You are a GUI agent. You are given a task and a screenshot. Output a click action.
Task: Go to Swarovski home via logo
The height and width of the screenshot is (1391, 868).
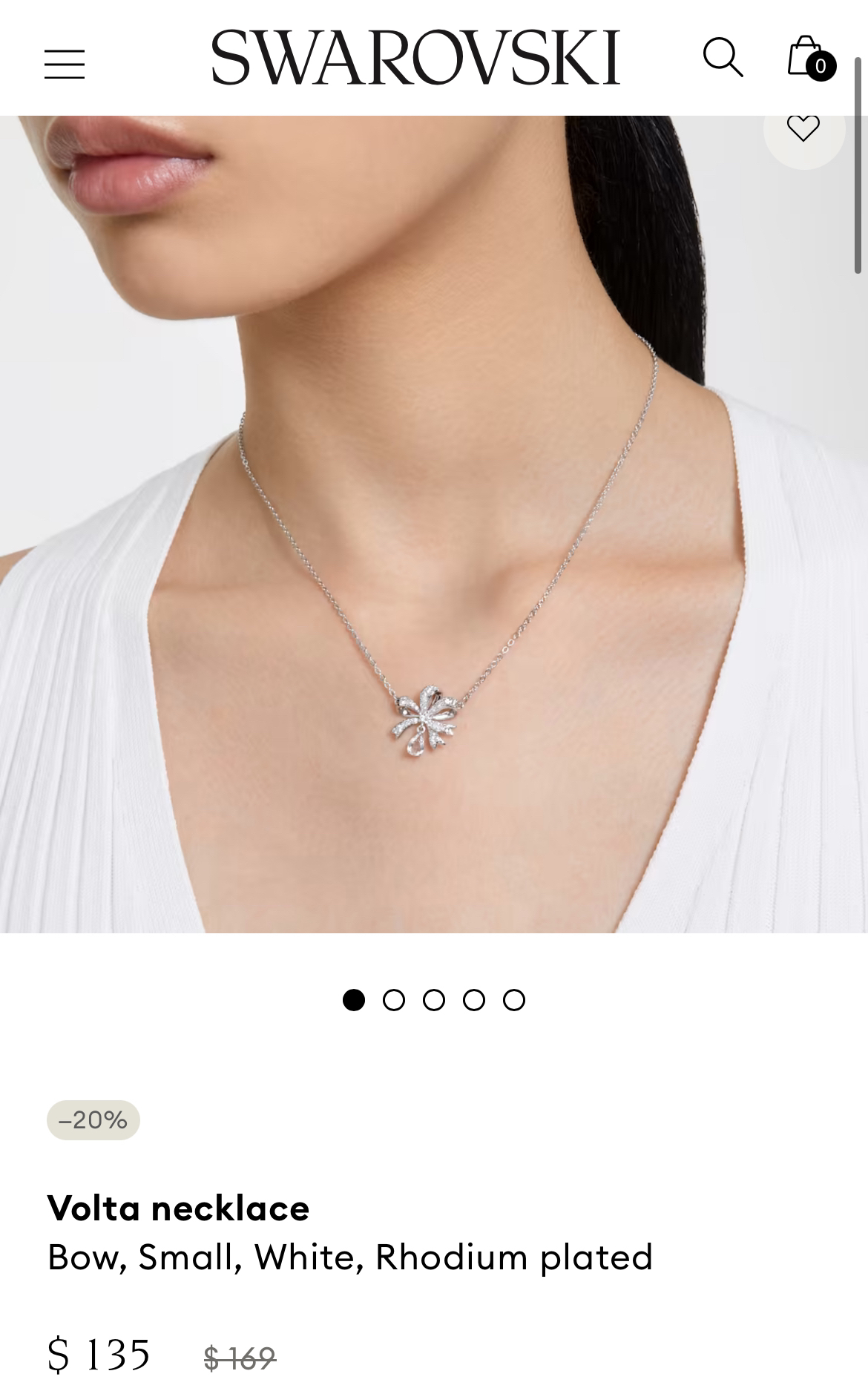click(x=415, y=57)
